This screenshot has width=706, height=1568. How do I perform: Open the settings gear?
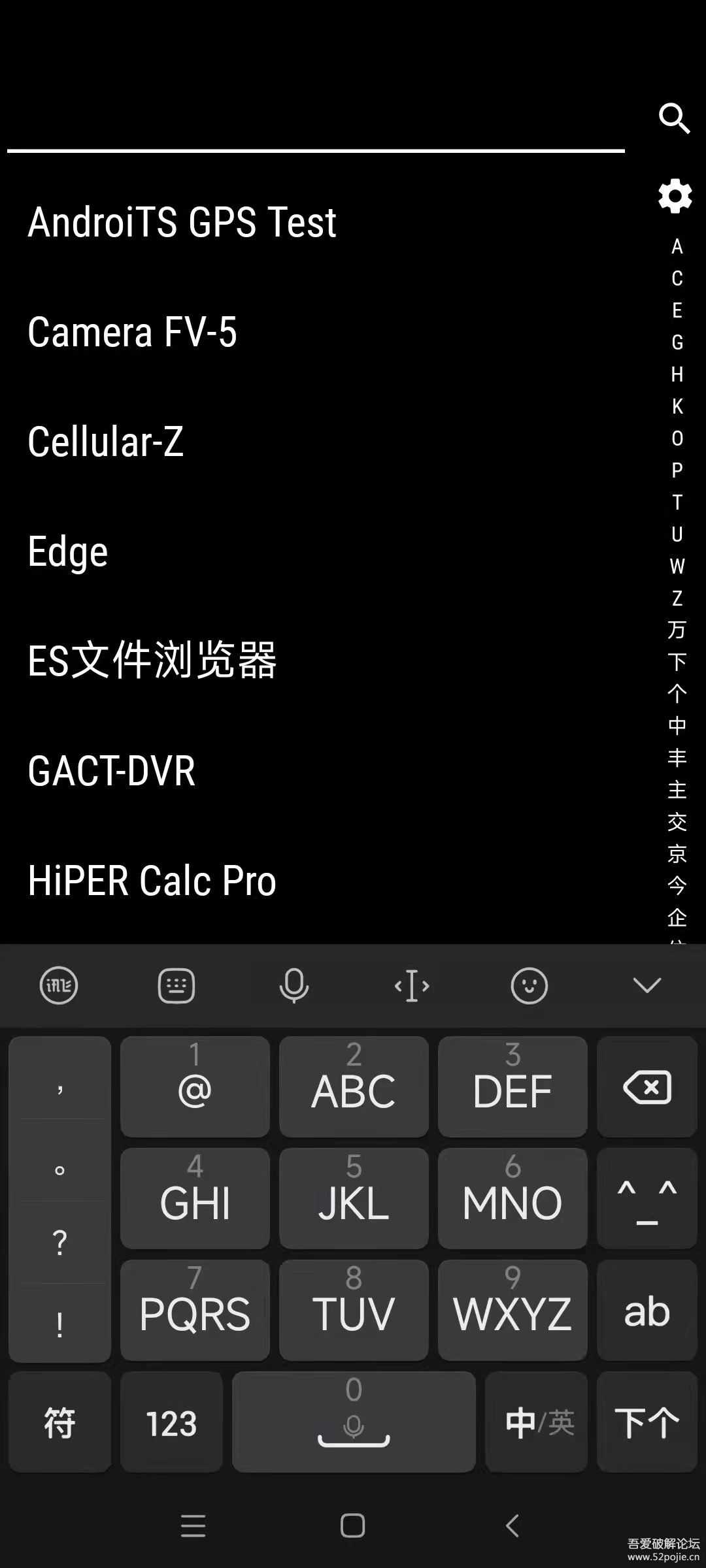click(675, 196)
